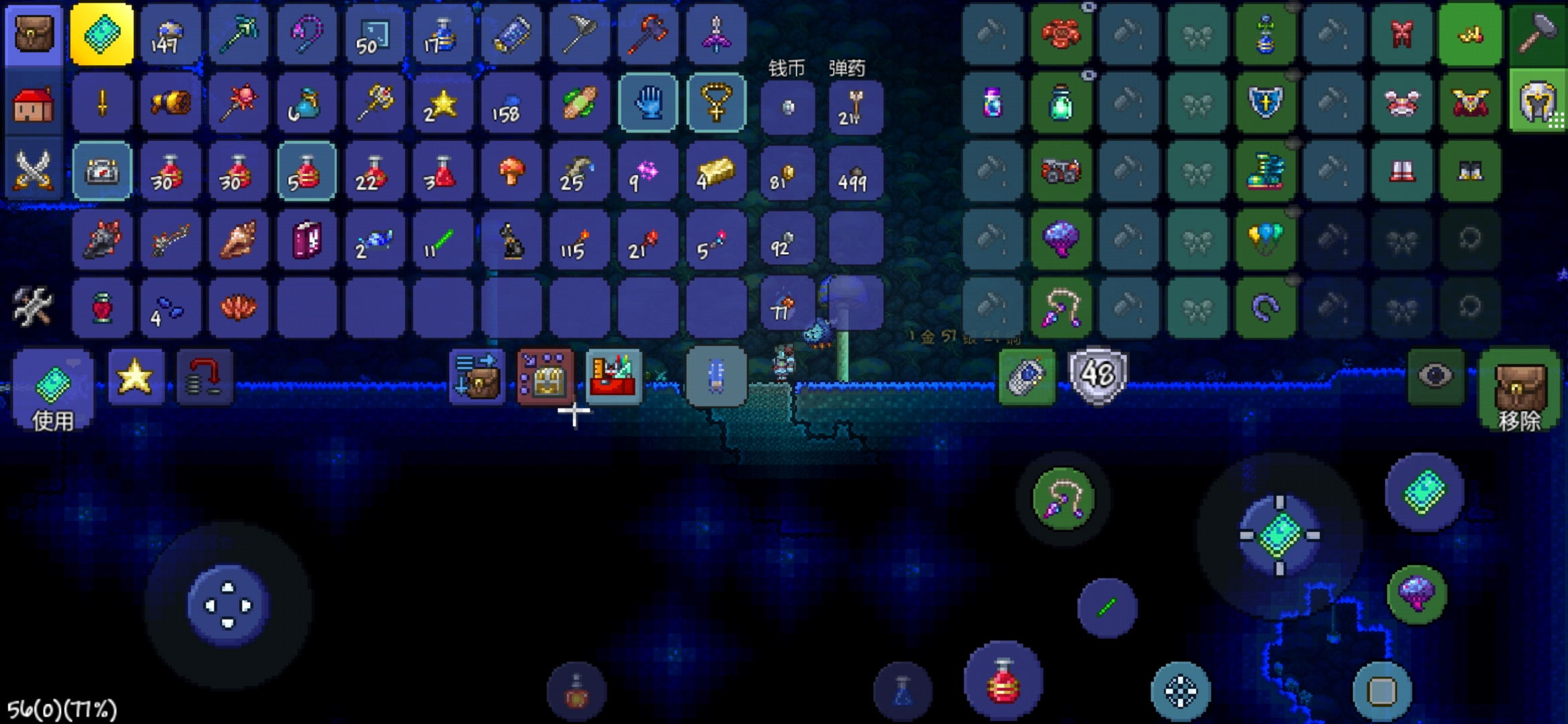This screenshot has height=724, width=1568.
Task: Select the gold bar stack of 4
Action: tap(716, 171)
